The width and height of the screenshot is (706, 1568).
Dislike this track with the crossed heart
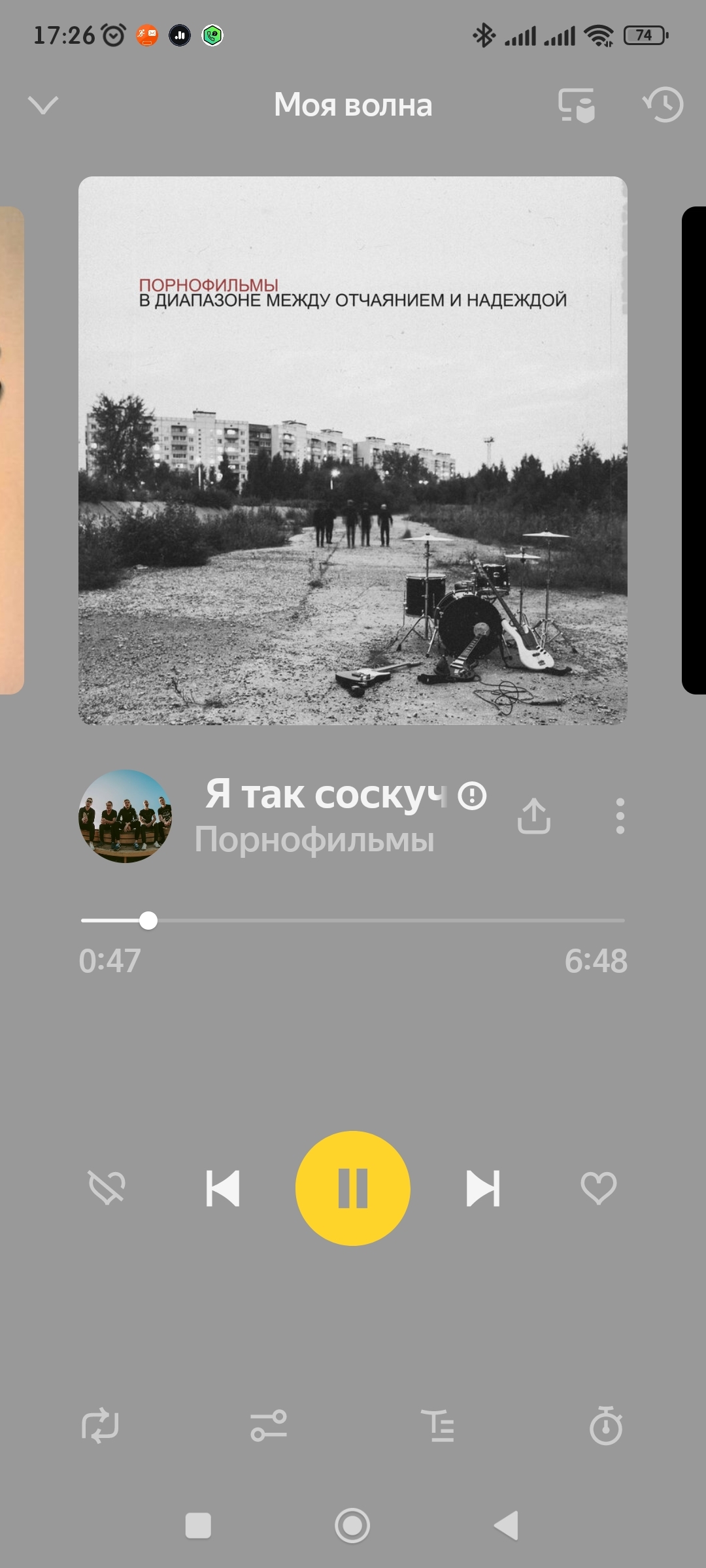pyautogui.click(x=107, y=1188)
